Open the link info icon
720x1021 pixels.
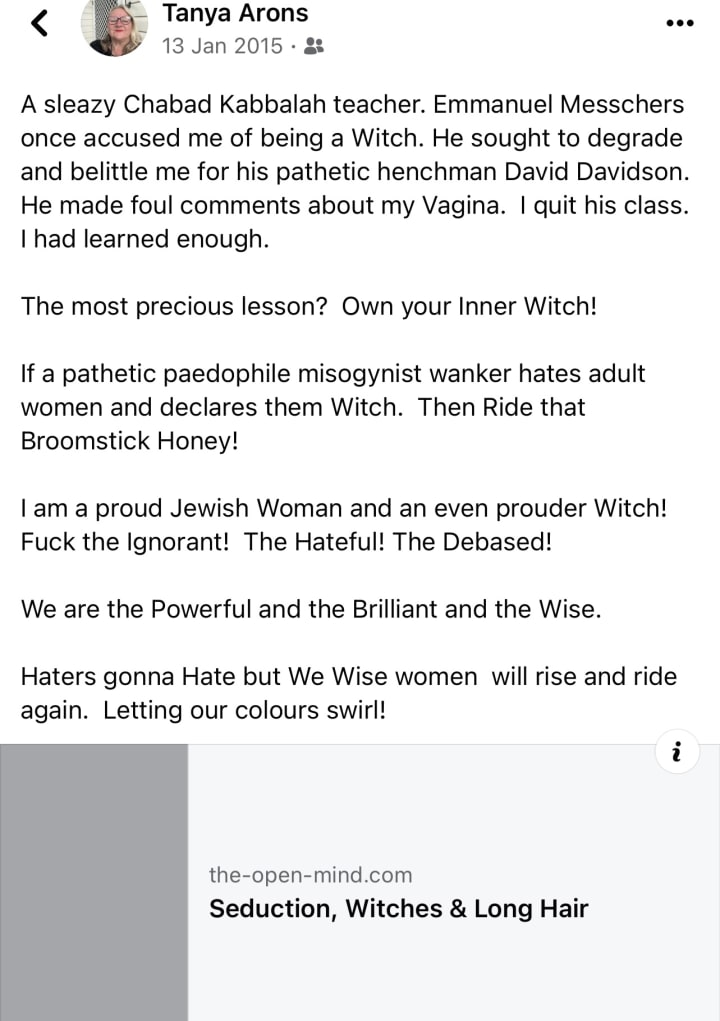(677, 751)
